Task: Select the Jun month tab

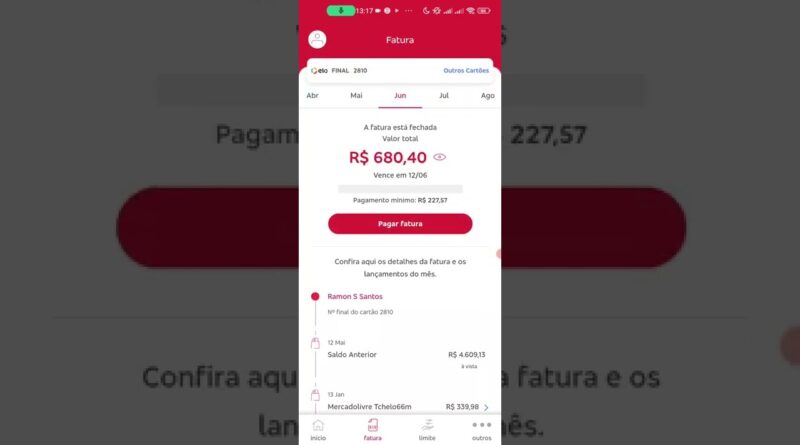Action: [400, 96]
